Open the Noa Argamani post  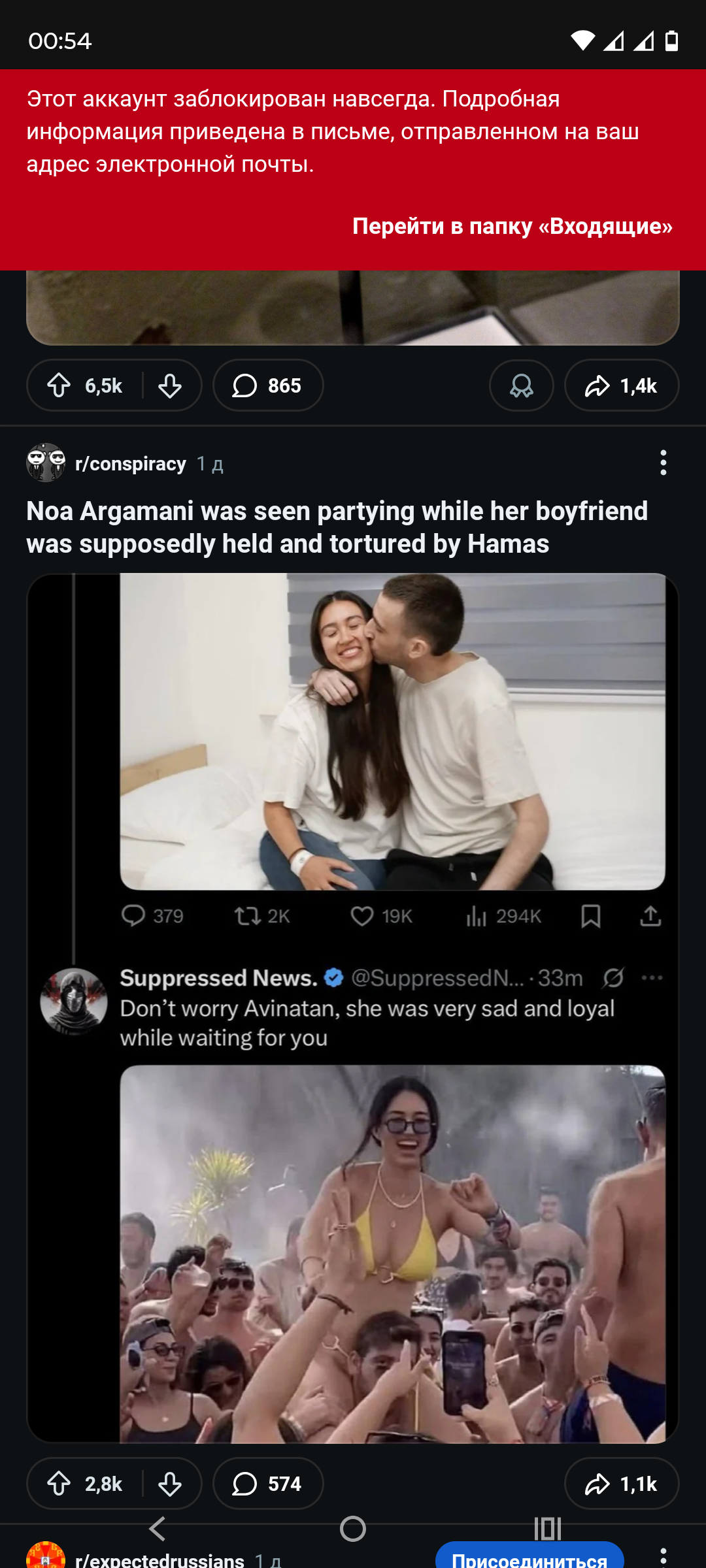pos(337,527)
